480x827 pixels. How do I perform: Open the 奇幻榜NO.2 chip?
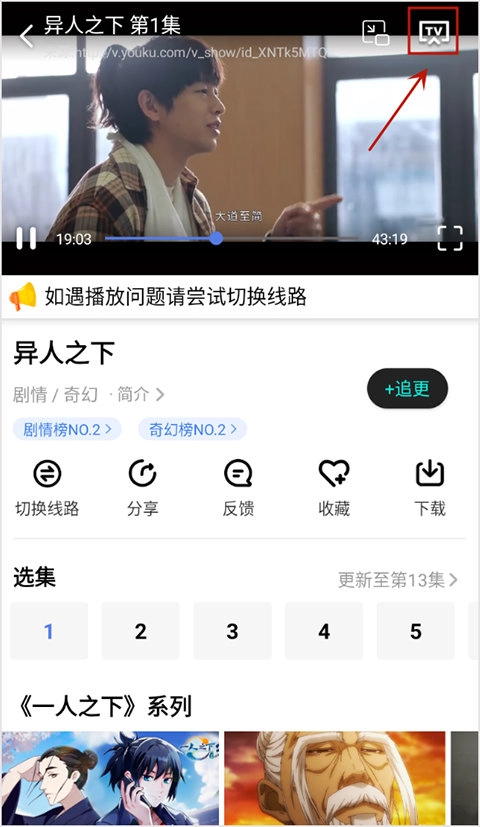pyautogui.click(x=193, y=429)
